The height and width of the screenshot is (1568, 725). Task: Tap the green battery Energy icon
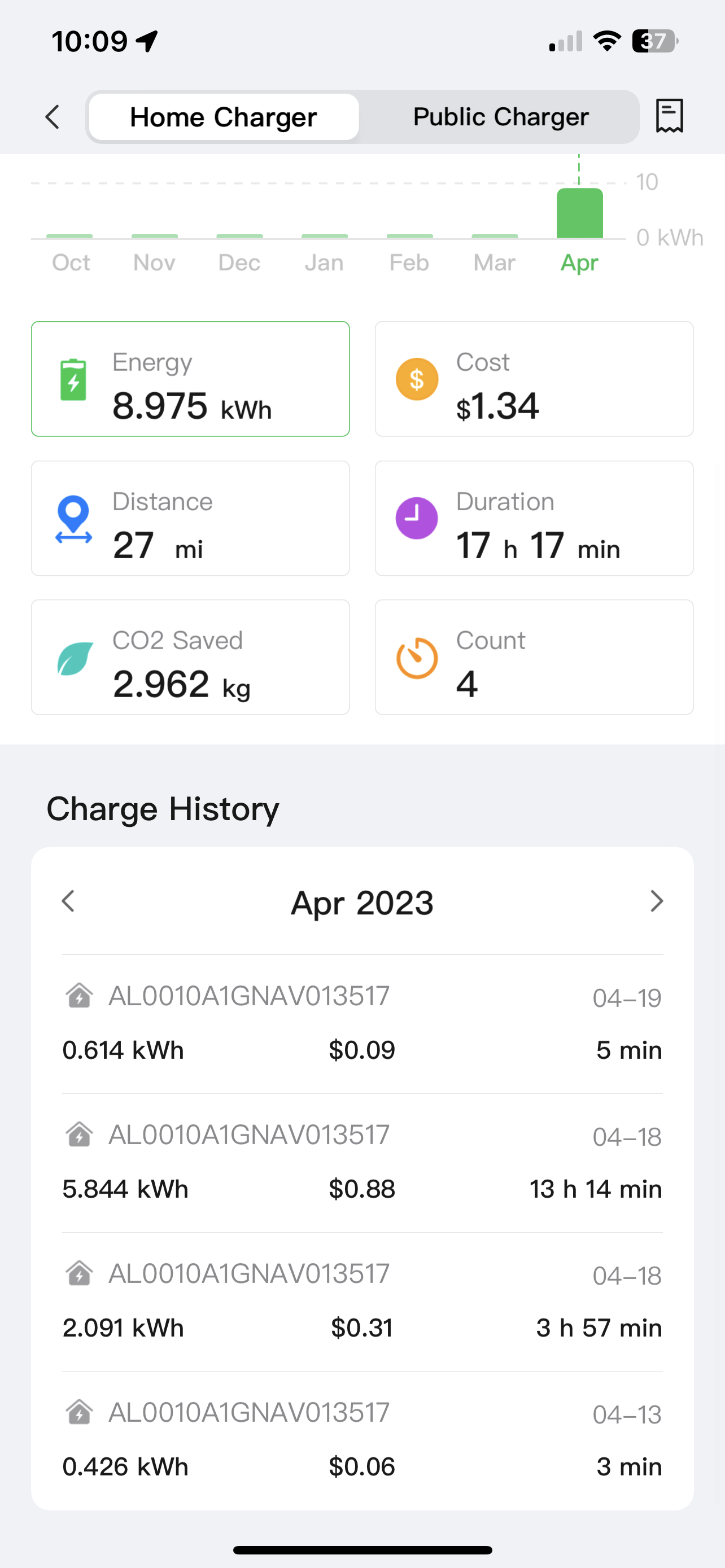pos(72,380)
